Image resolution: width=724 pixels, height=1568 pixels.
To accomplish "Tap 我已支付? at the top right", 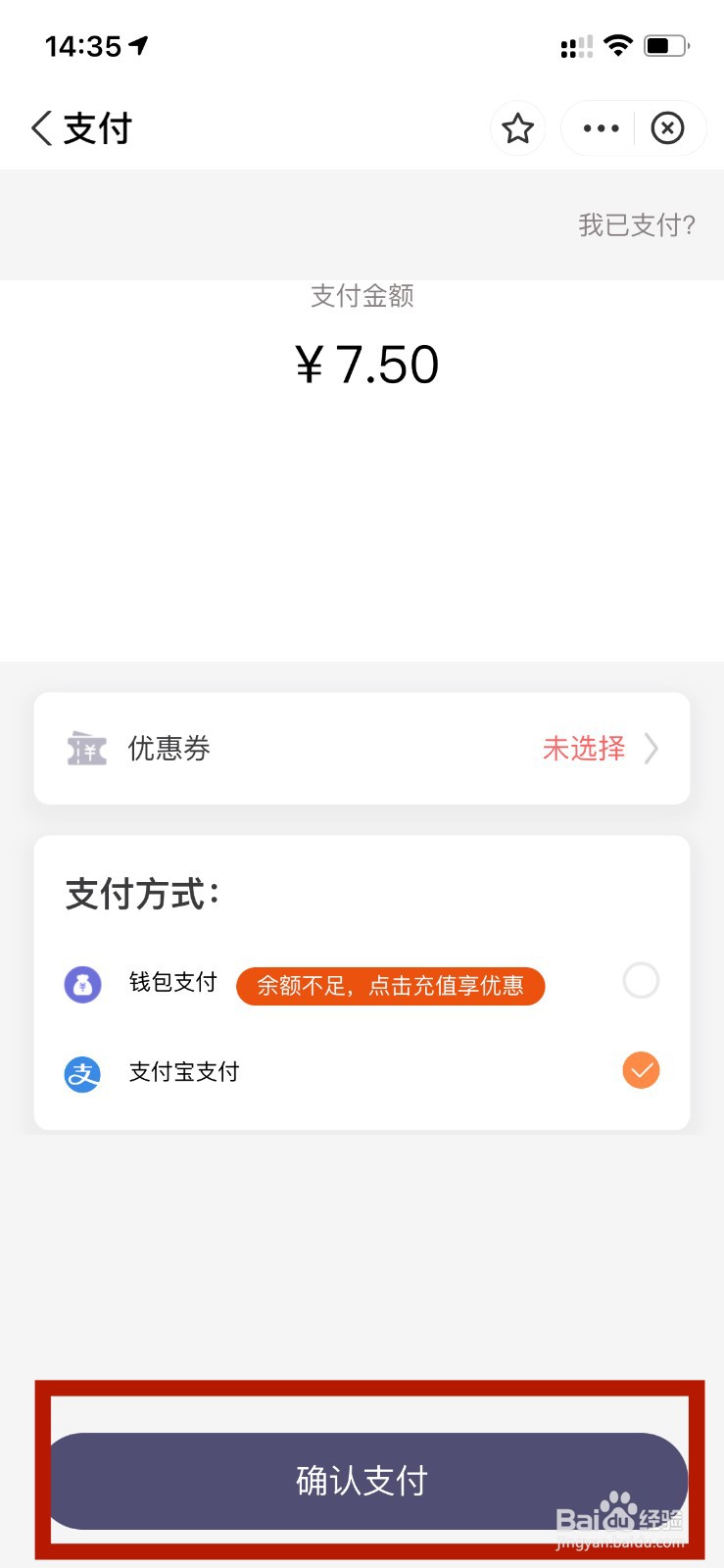I will (636, 225).
